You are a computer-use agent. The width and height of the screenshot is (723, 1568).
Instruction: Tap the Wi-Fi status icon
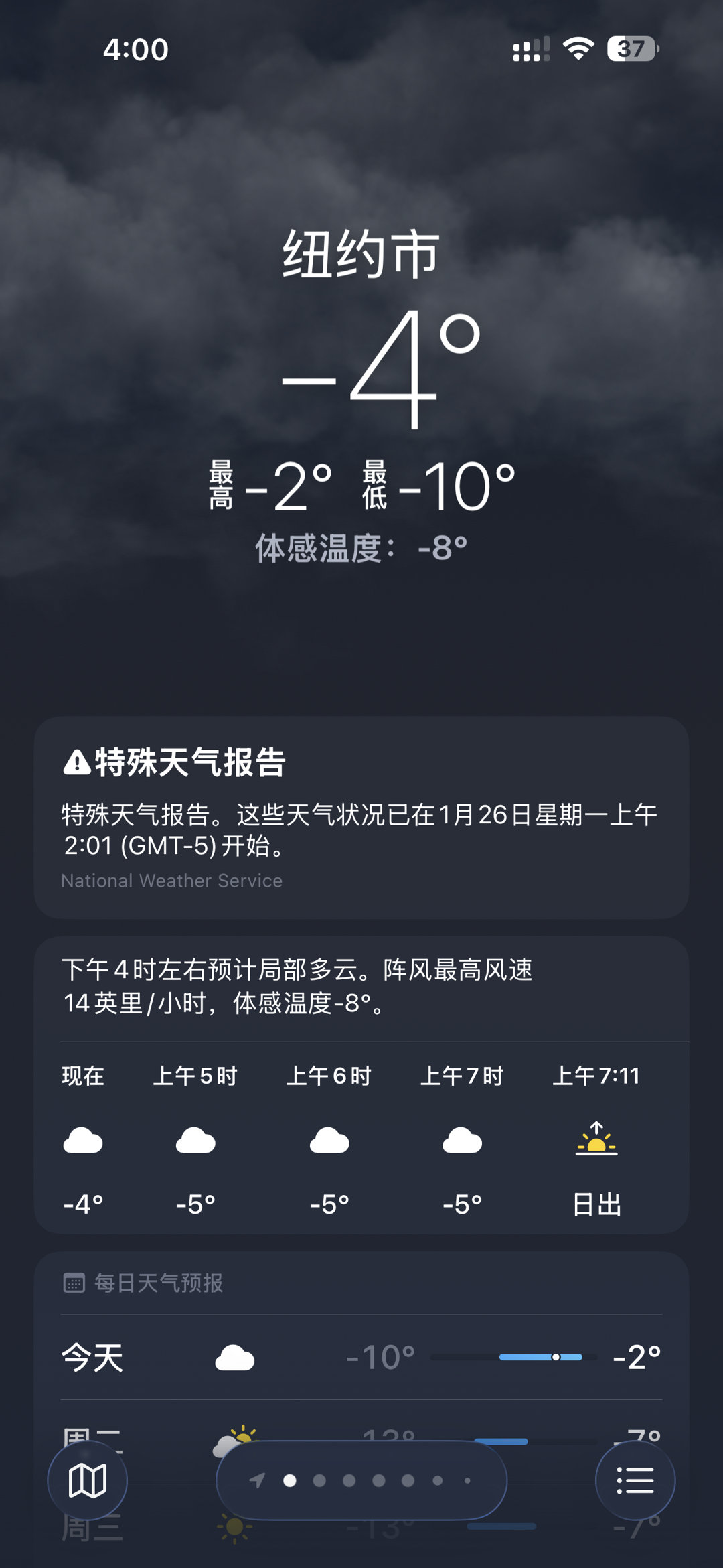click(577, 48)
